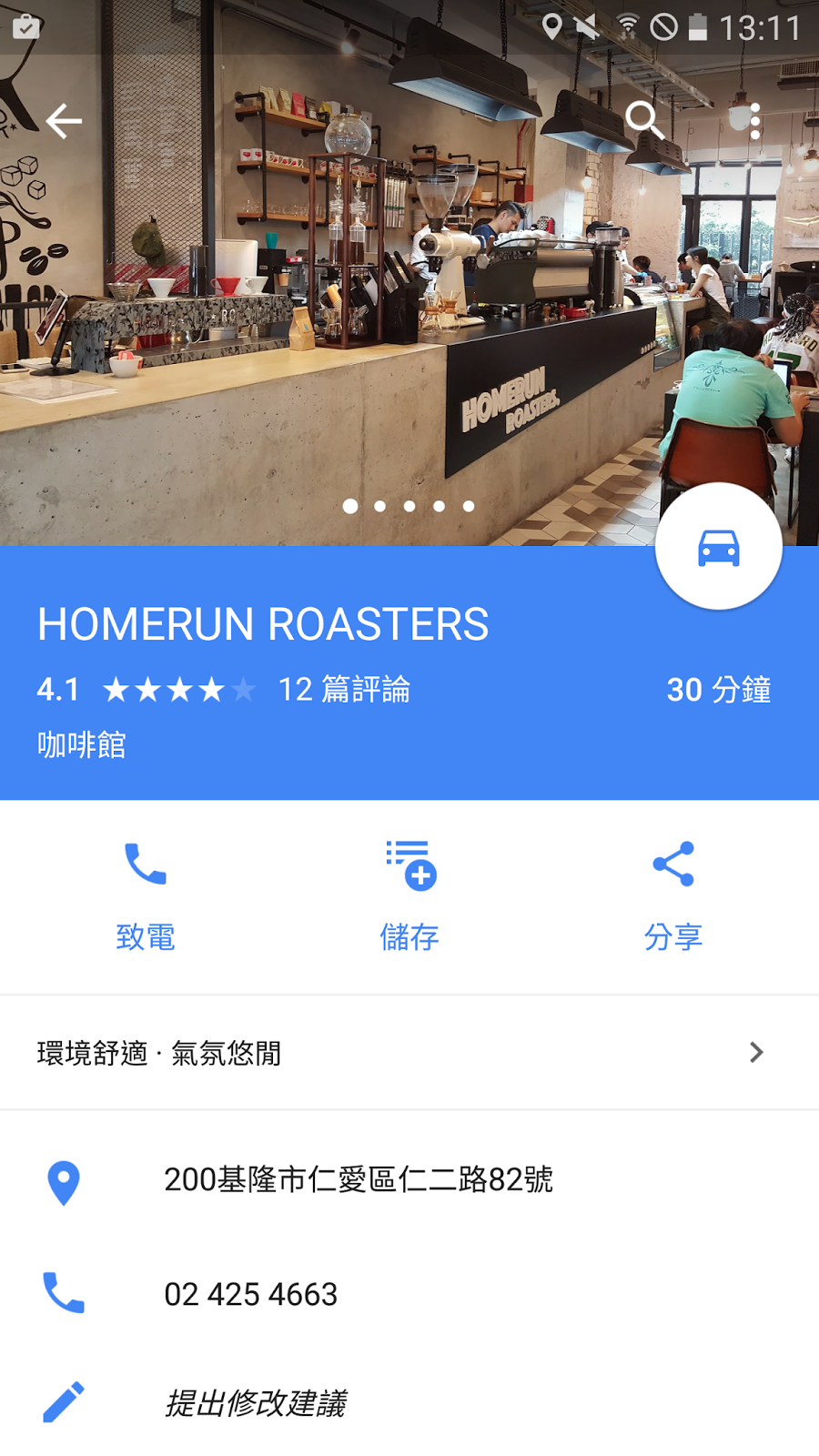Open the search magnifier icon
The height and width of the screenshot is (1456, 819).
645,119
